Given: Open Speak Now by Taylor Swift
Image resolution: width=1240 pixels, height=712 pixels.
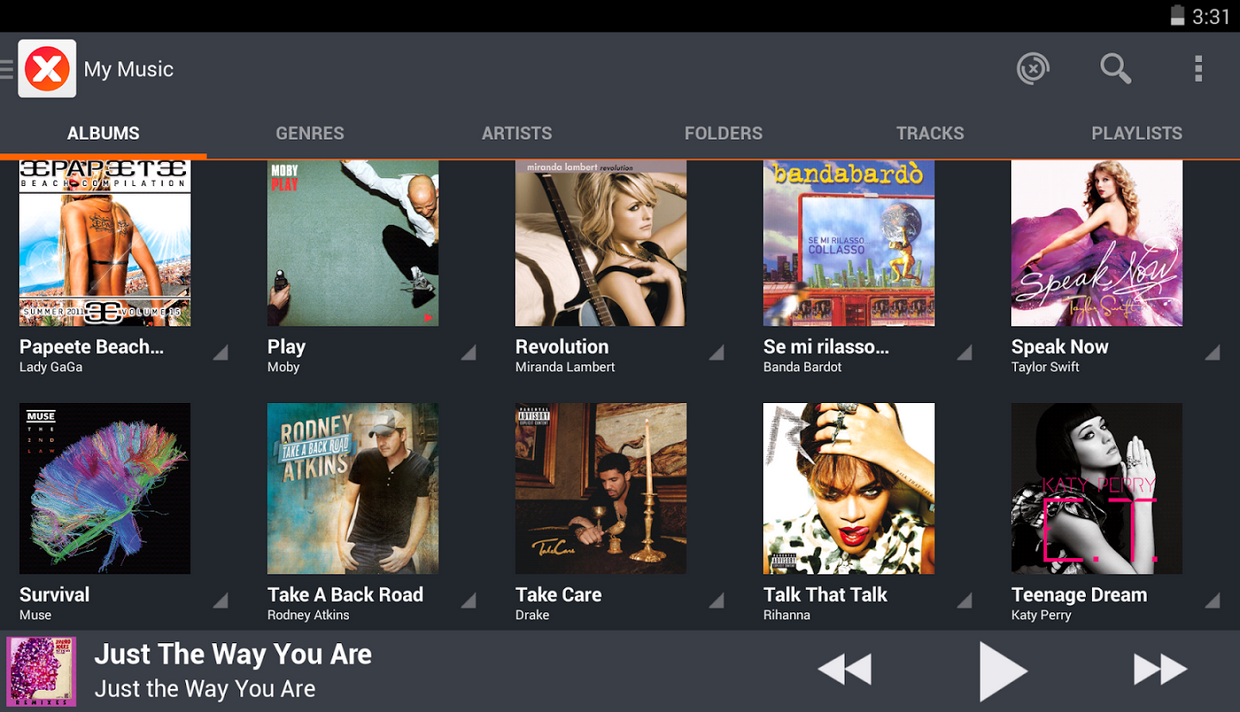Looking at the screenshot, I should click(x=1096, y=245).
